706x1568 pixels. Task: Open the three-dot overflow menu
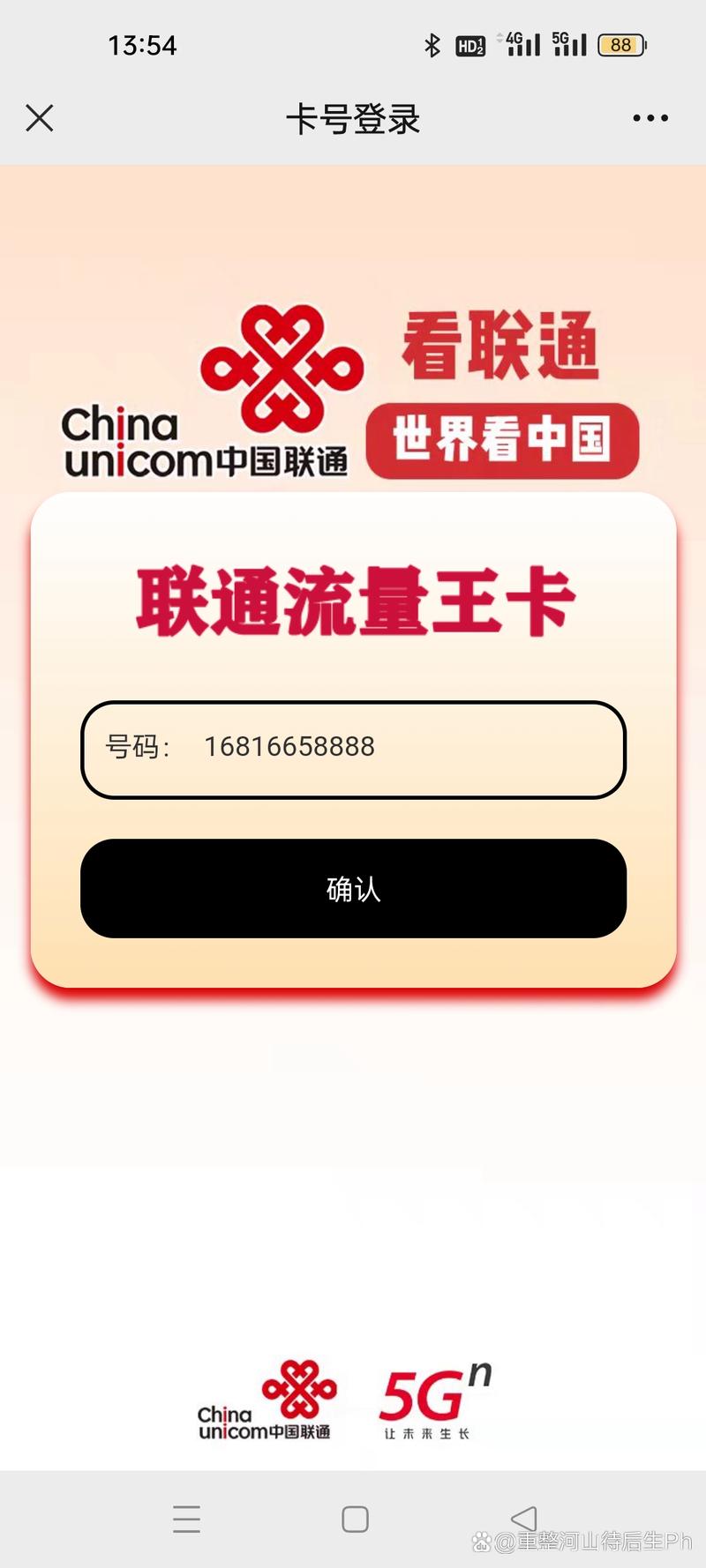point(650,118)
